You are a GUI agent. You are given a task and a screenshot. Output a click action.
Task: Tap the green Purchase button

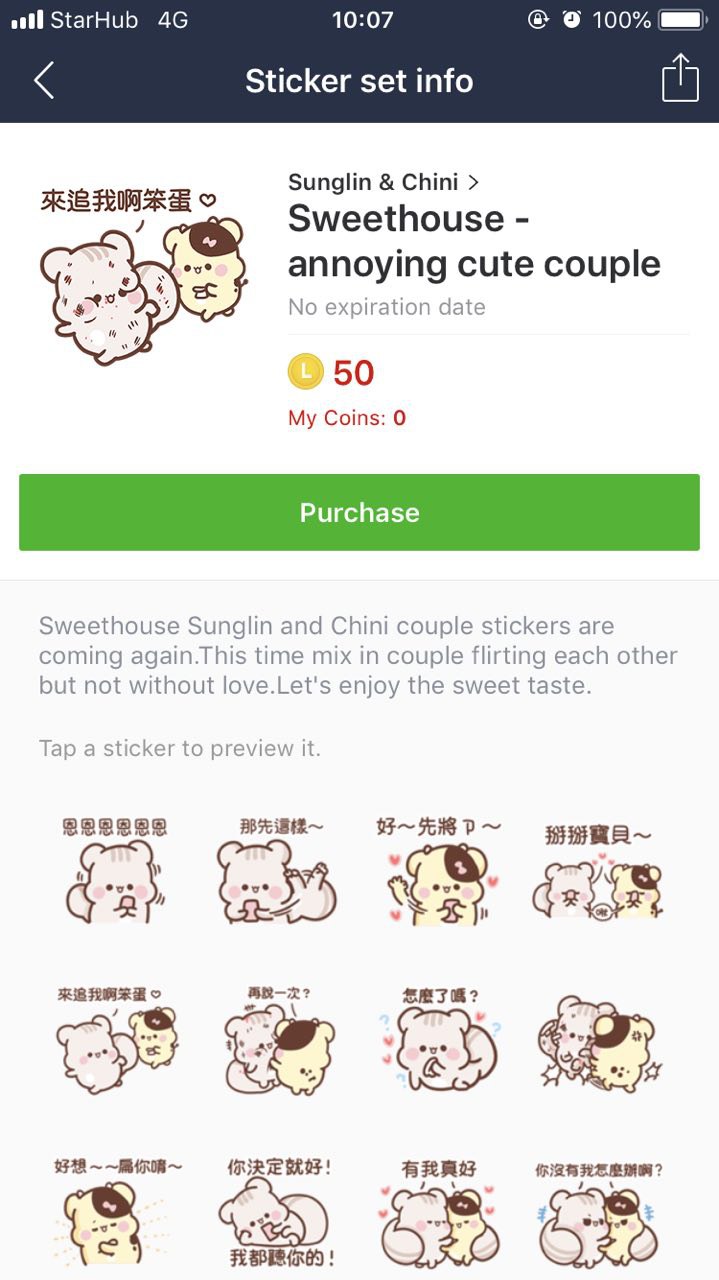pyautogui.click(x=359, y=512)
